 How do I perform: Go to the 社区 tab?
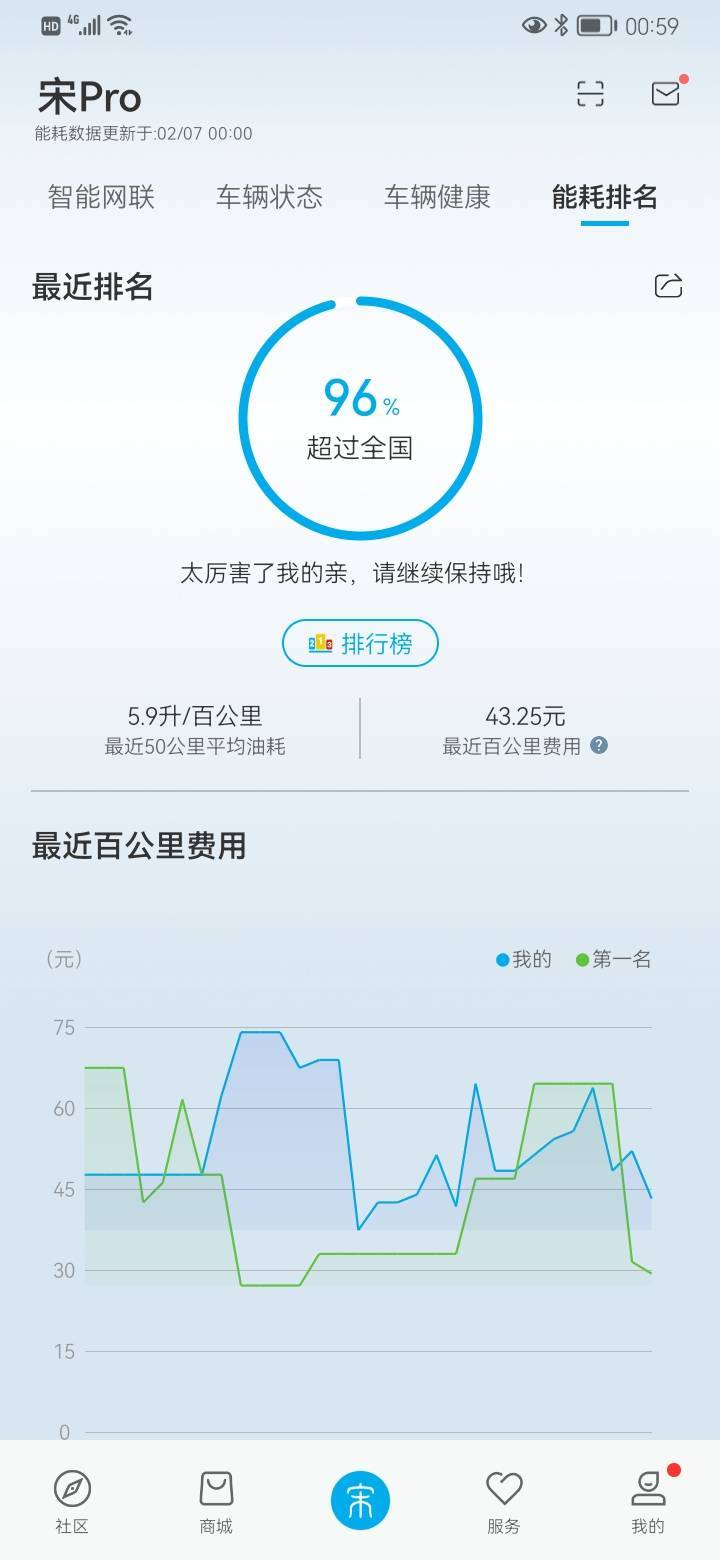[72, 1501]
